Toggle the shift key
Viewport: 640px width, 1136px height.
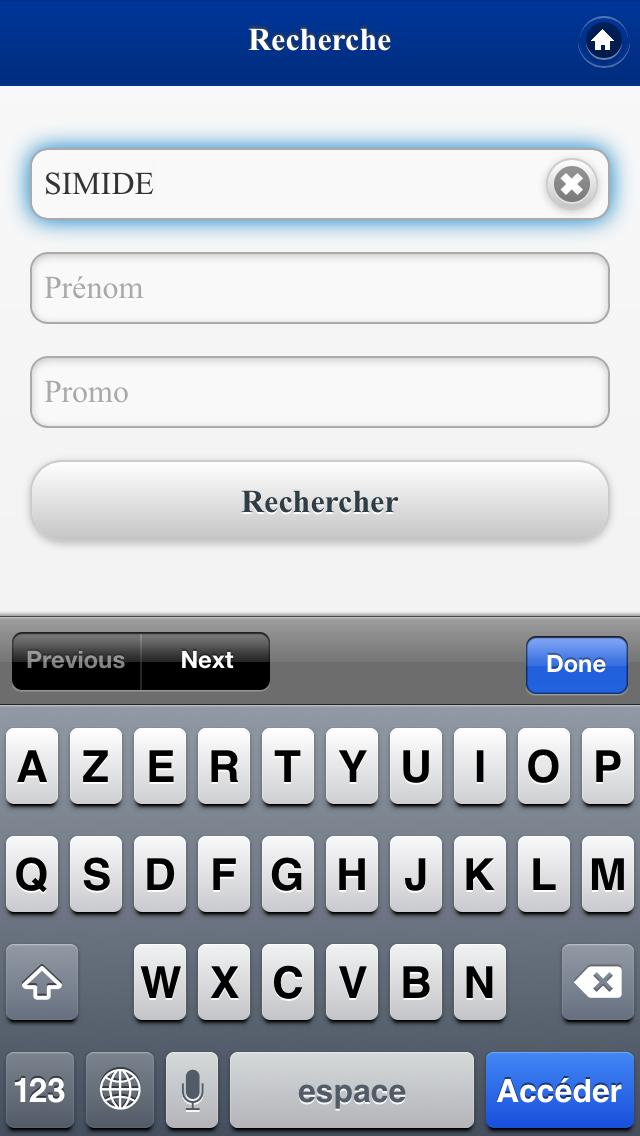click(x=41, y=983)
